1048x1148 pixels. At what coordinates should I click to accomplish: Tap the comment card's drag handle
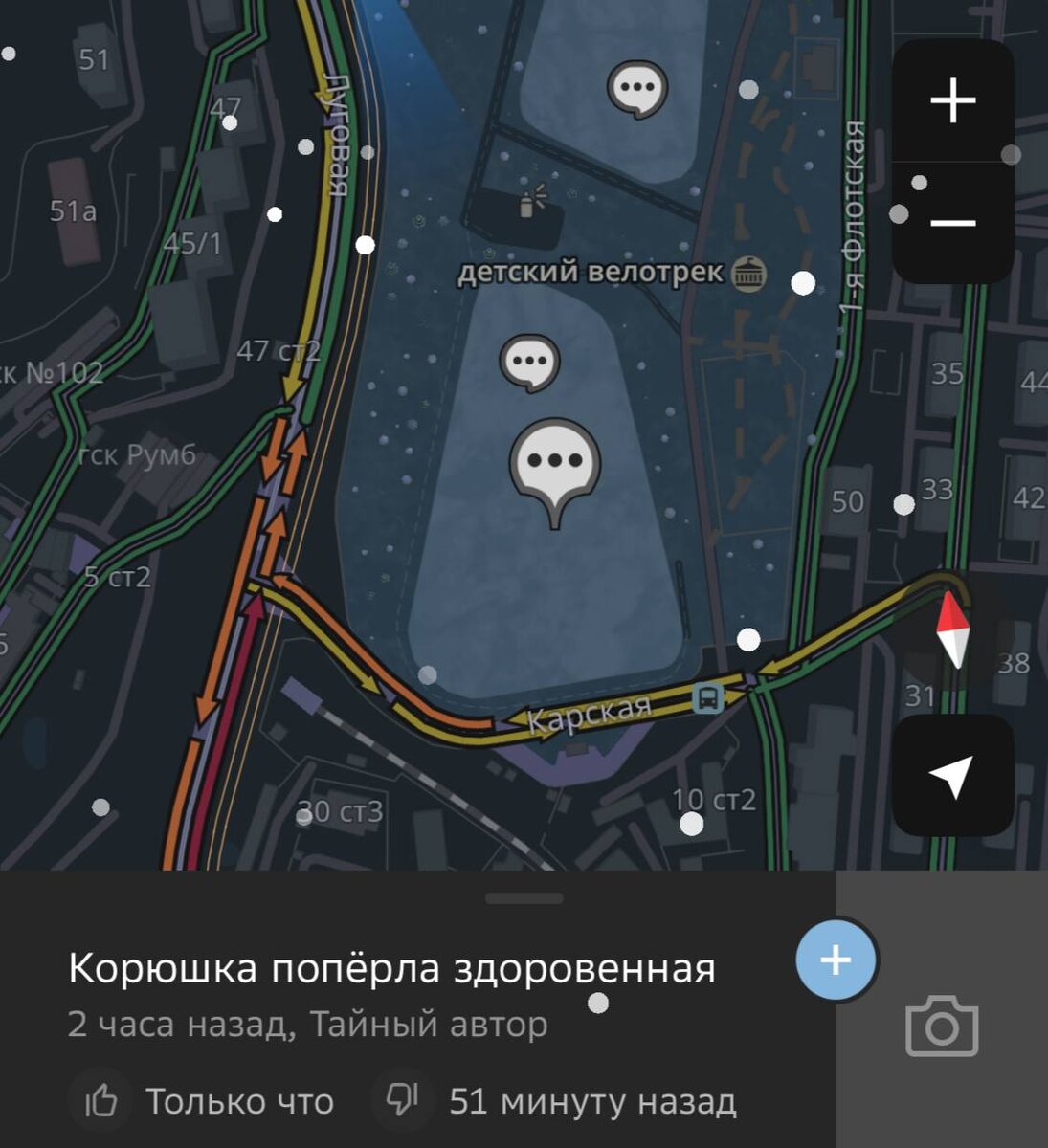click(x=524, y=898)
